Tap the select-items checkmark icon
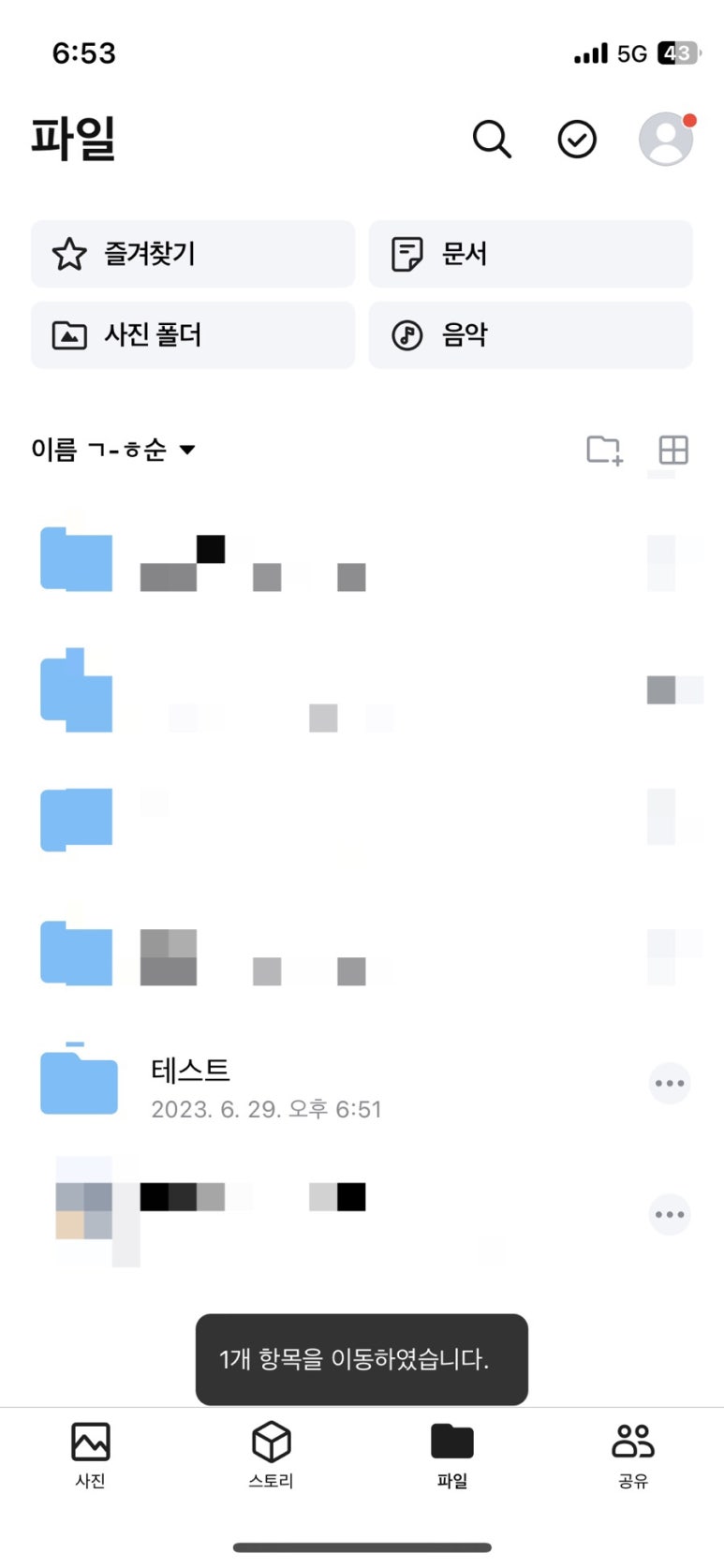 tap(577, 140)
